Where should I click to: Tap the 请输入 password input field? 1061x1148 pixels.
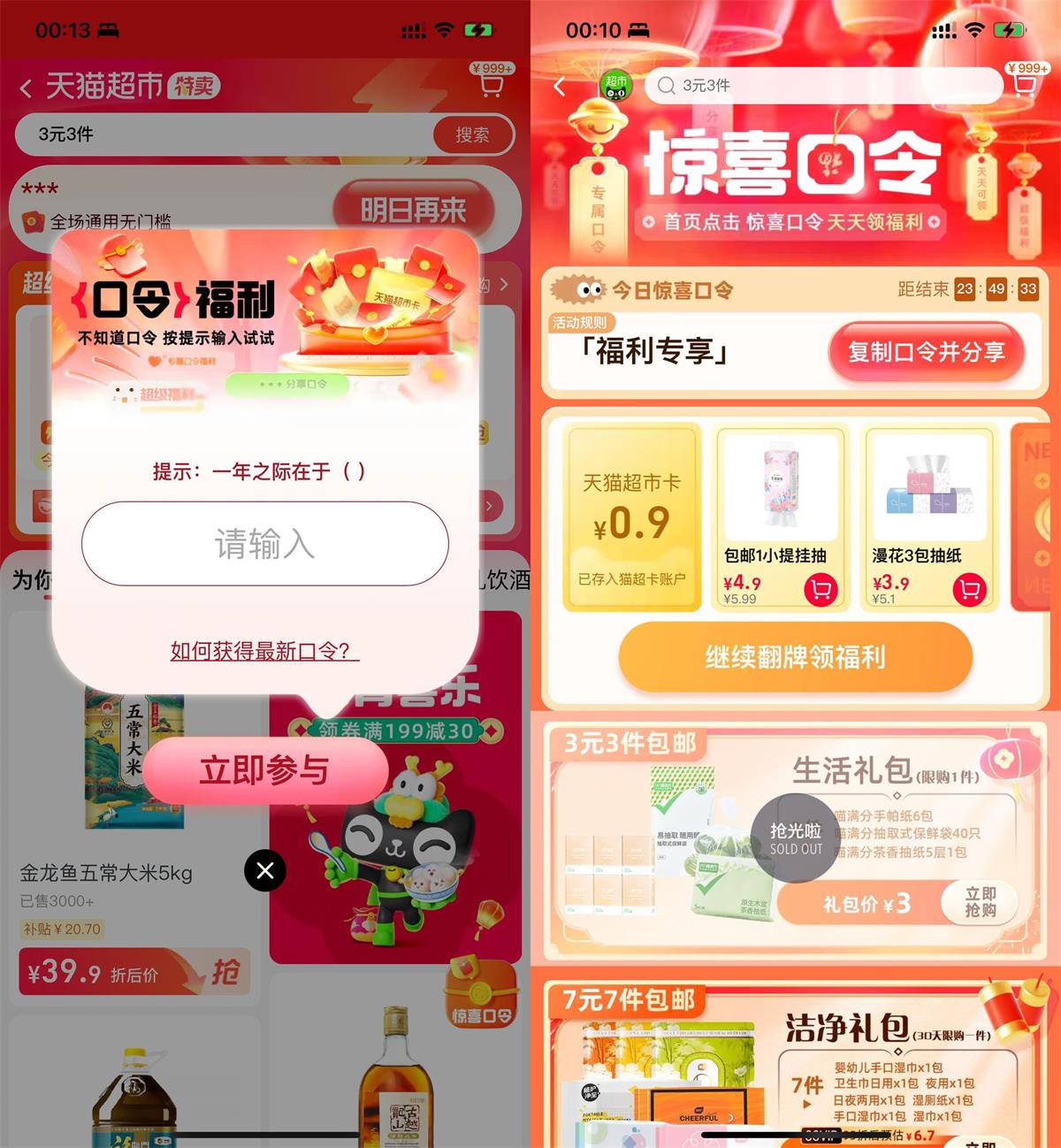(x=264, y=544)
